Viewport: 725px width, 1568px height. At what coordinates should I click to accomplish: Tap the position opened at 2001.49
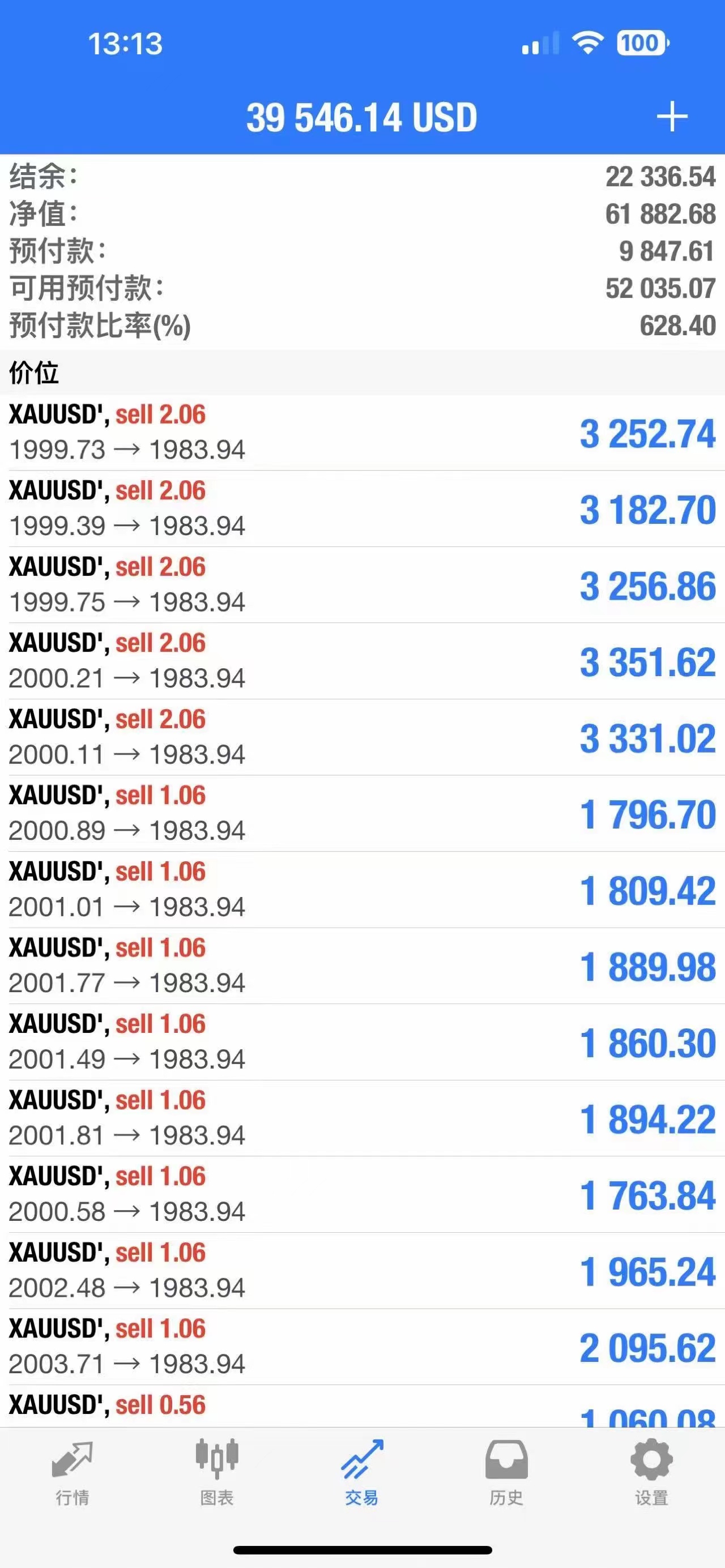[x=362, y=1042]
